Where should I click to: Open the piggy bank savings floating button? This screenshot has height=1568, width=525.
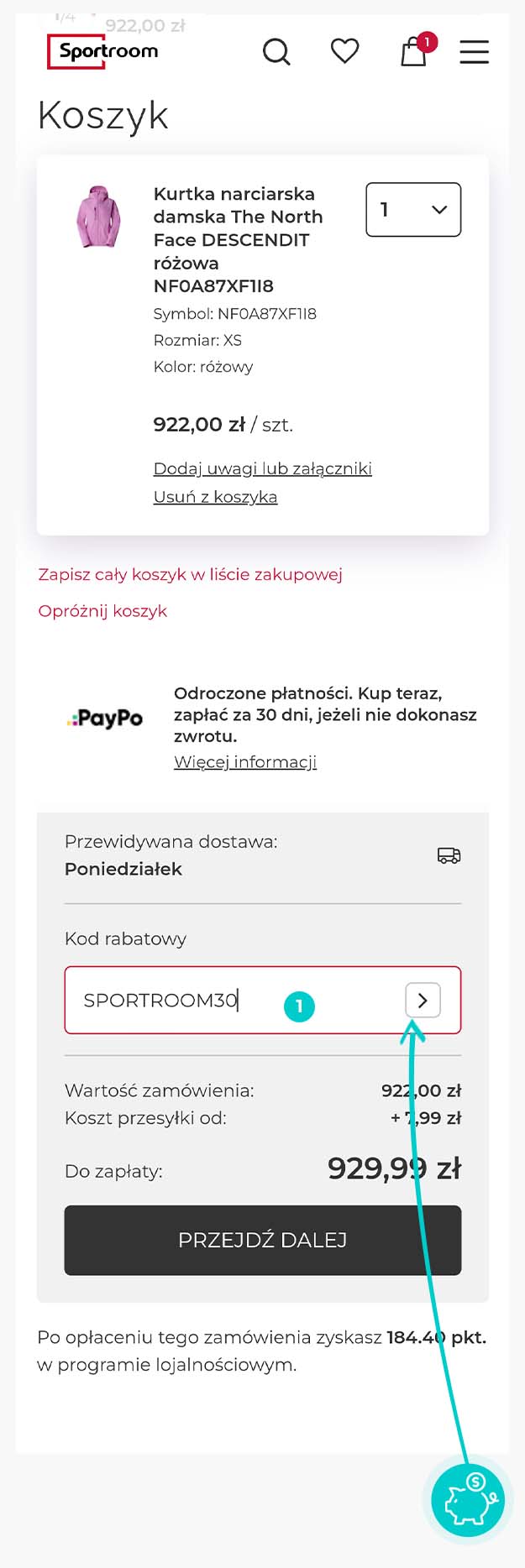pos(468,1501)
